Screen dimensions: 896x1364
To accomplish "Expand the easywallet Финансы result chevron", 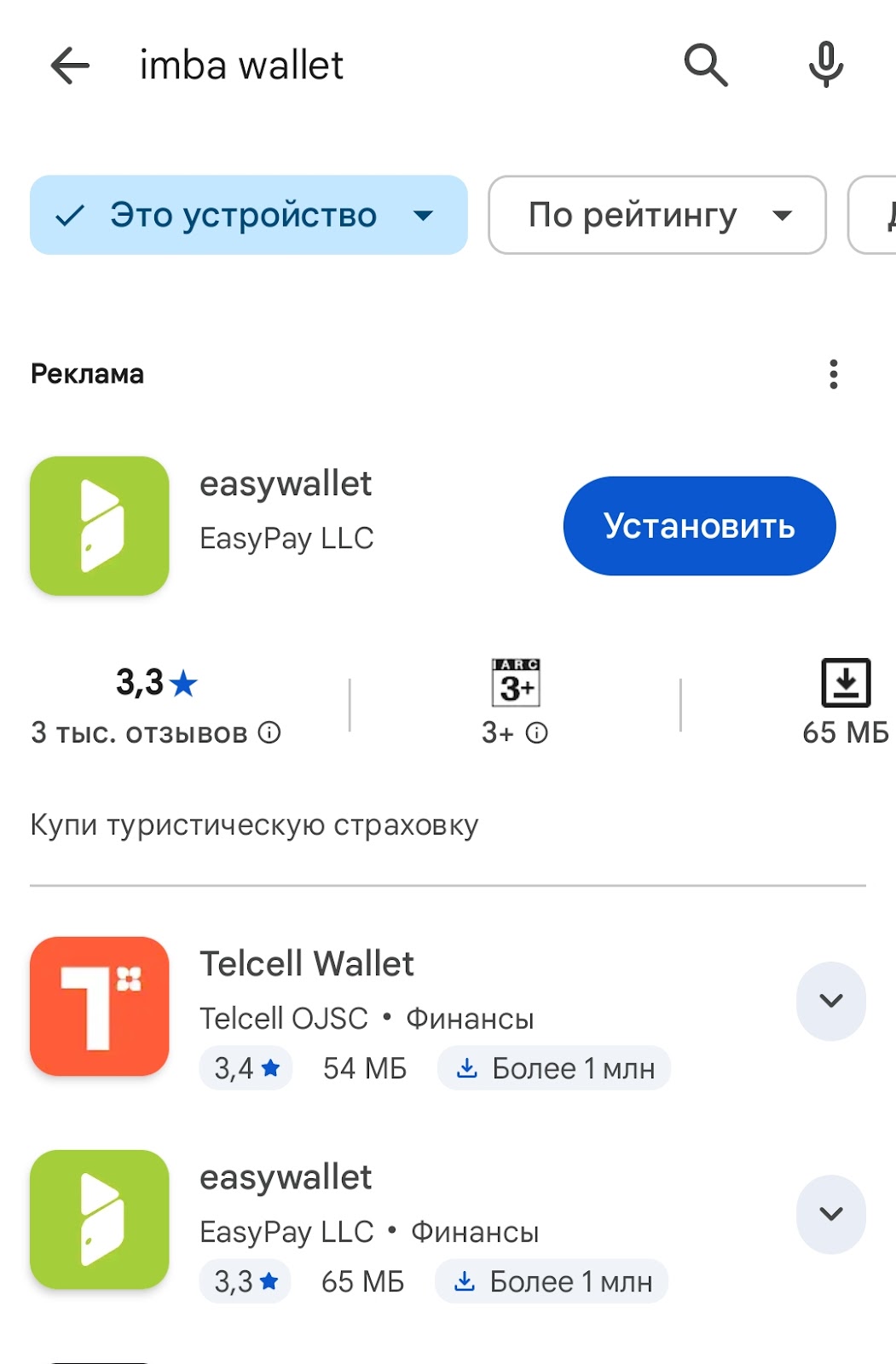I will click(x=830, y=1214).
